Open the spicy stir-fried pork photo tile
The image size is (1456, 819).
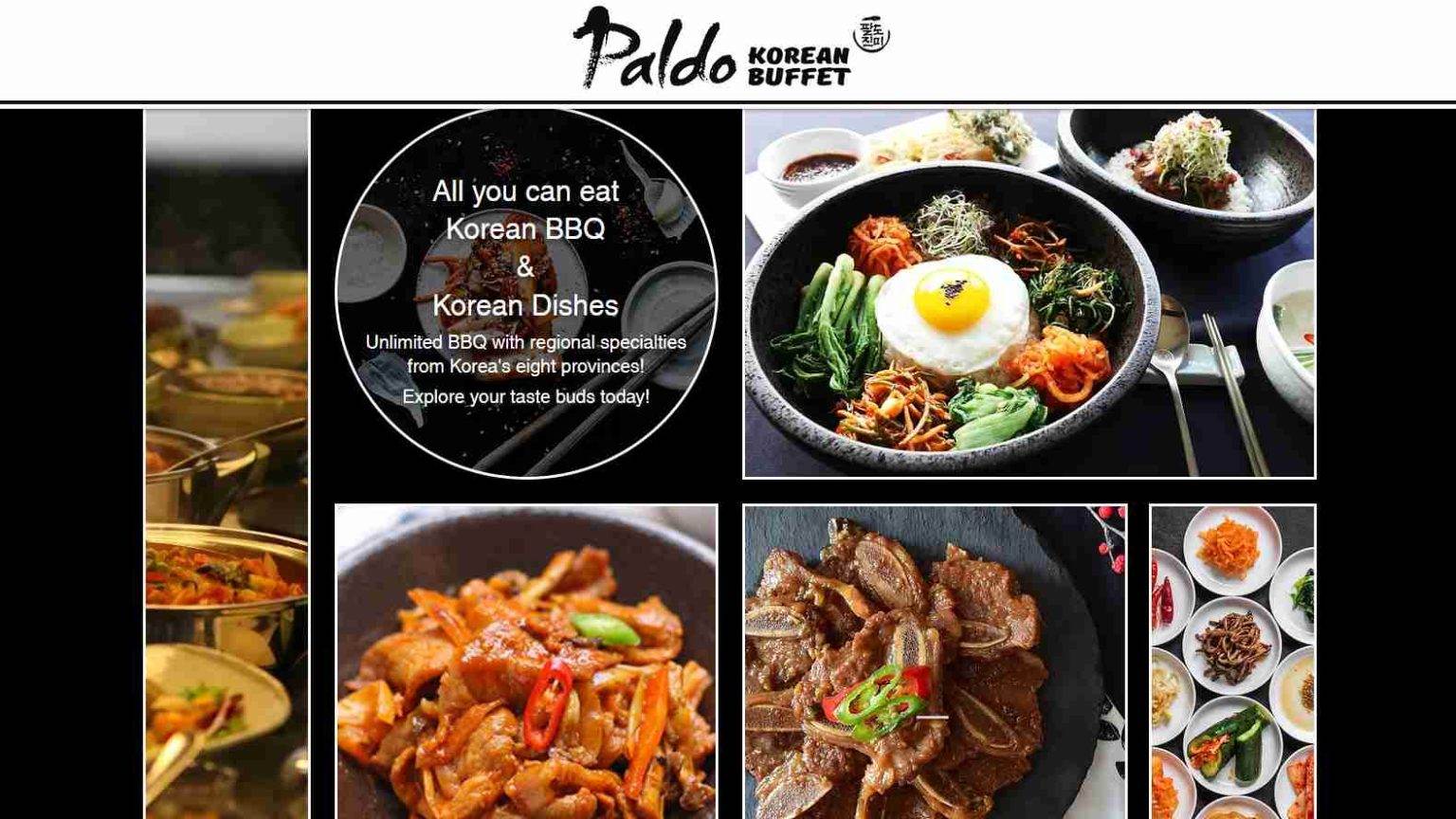pyautogui.click(x=526, y=662)
